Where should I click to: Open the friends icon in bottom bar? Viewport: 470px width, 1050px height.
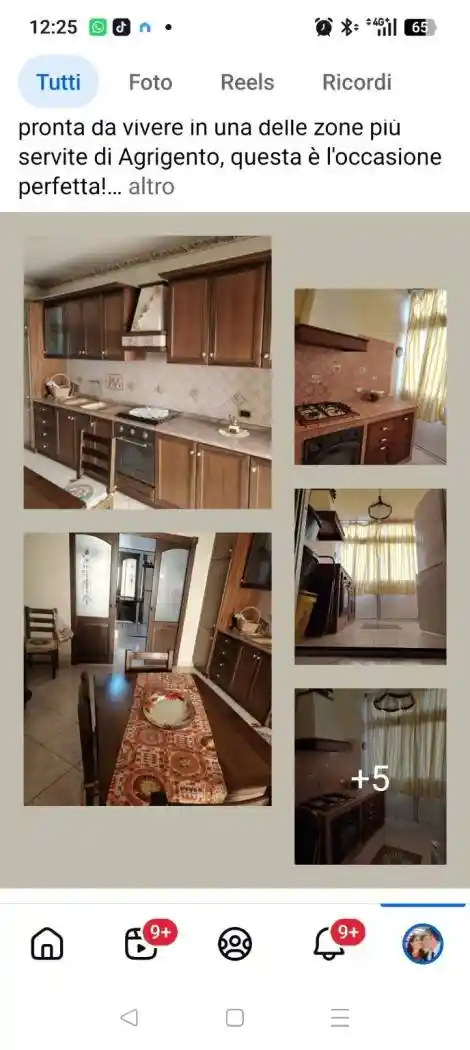tap(235, 944)
